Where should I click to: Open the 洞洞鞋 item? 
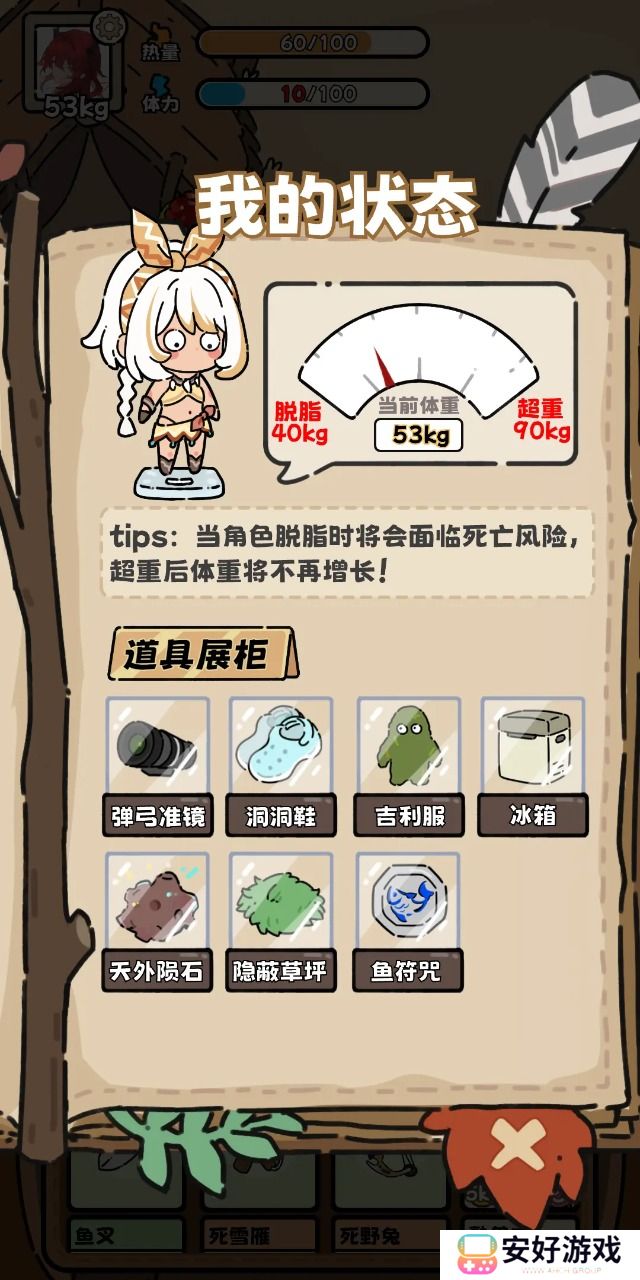(282, 765)
